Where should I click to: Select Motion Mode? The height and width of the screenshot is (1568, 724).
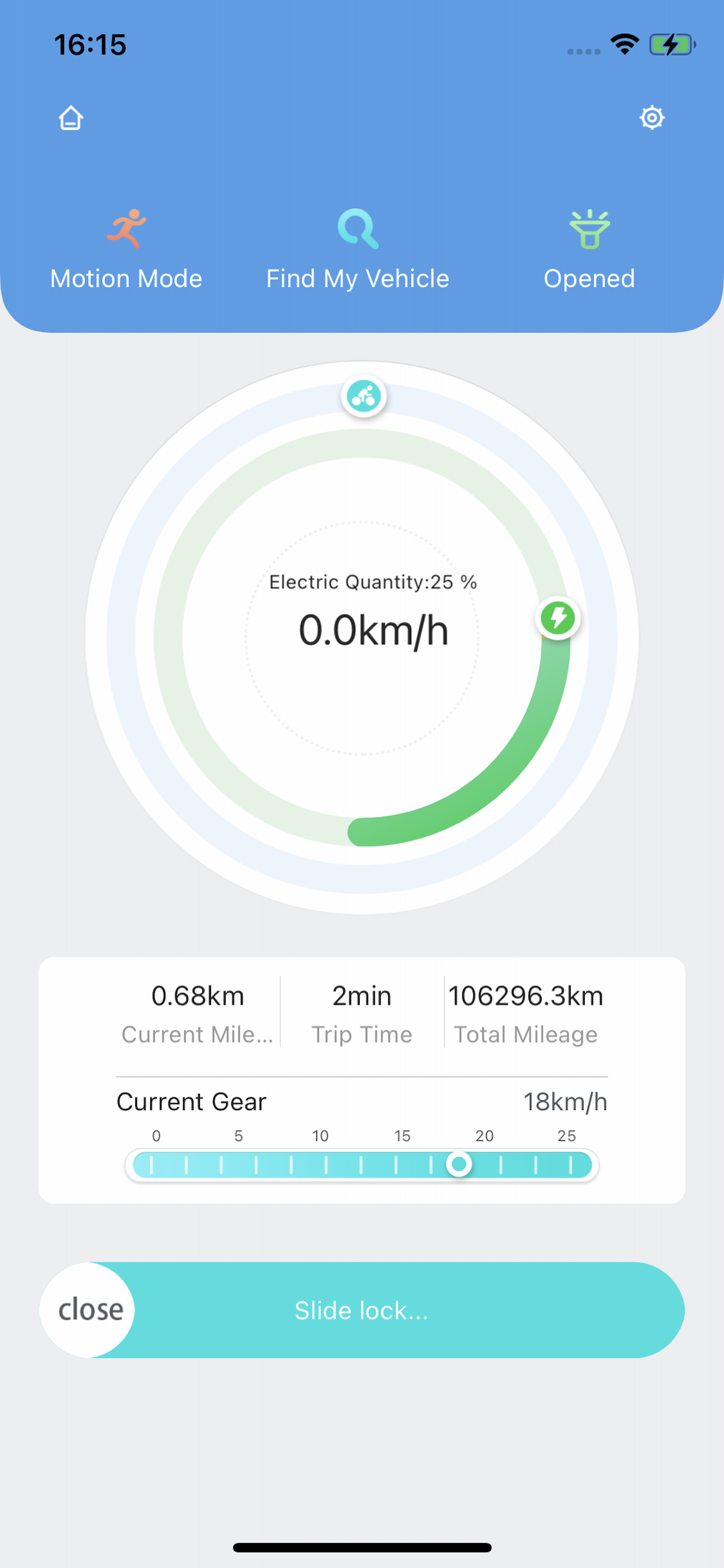pyautogui.click(x=126, y=250)
